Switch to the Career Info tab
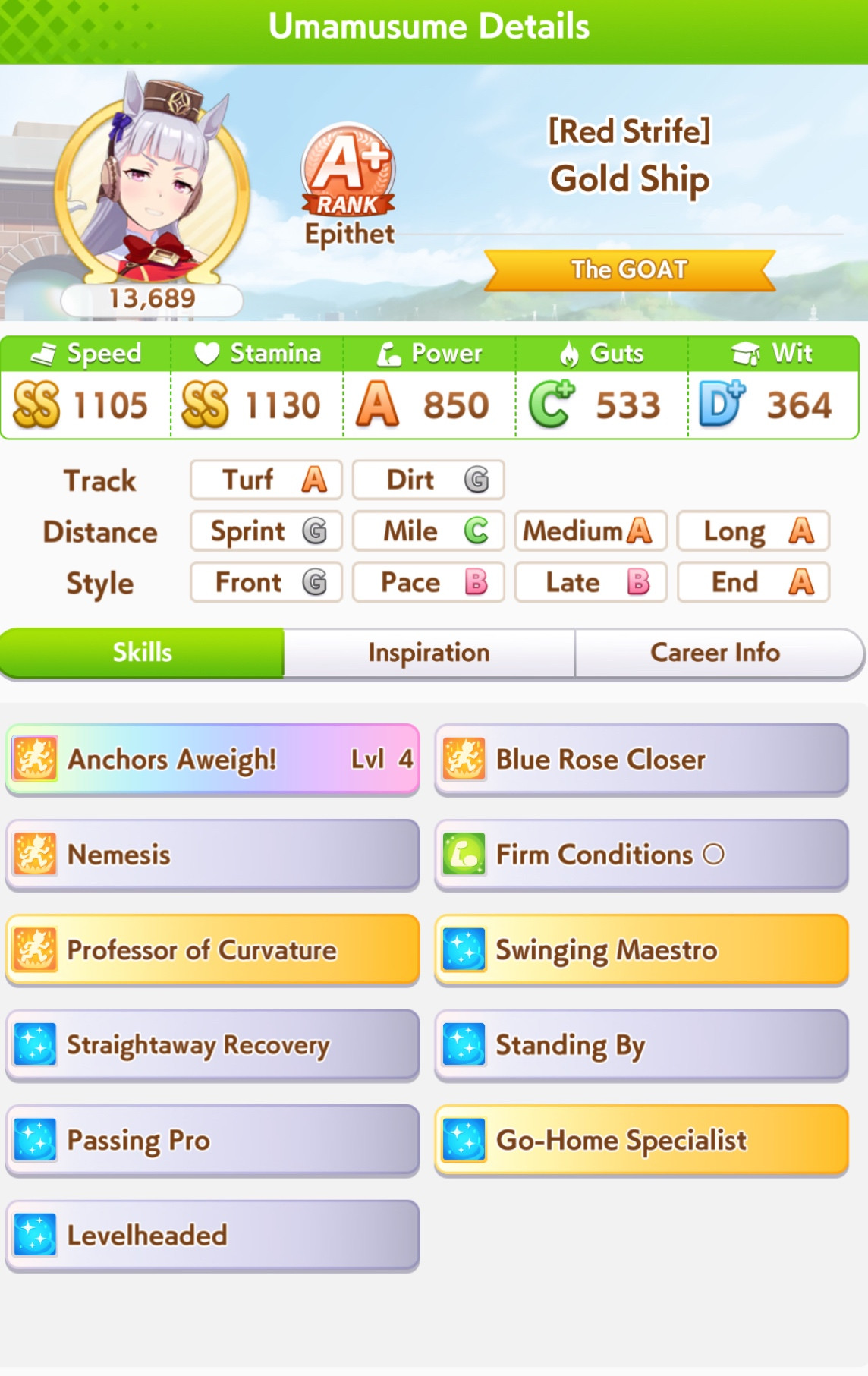This screenshot has height=1376, width=868. (715, 653)
